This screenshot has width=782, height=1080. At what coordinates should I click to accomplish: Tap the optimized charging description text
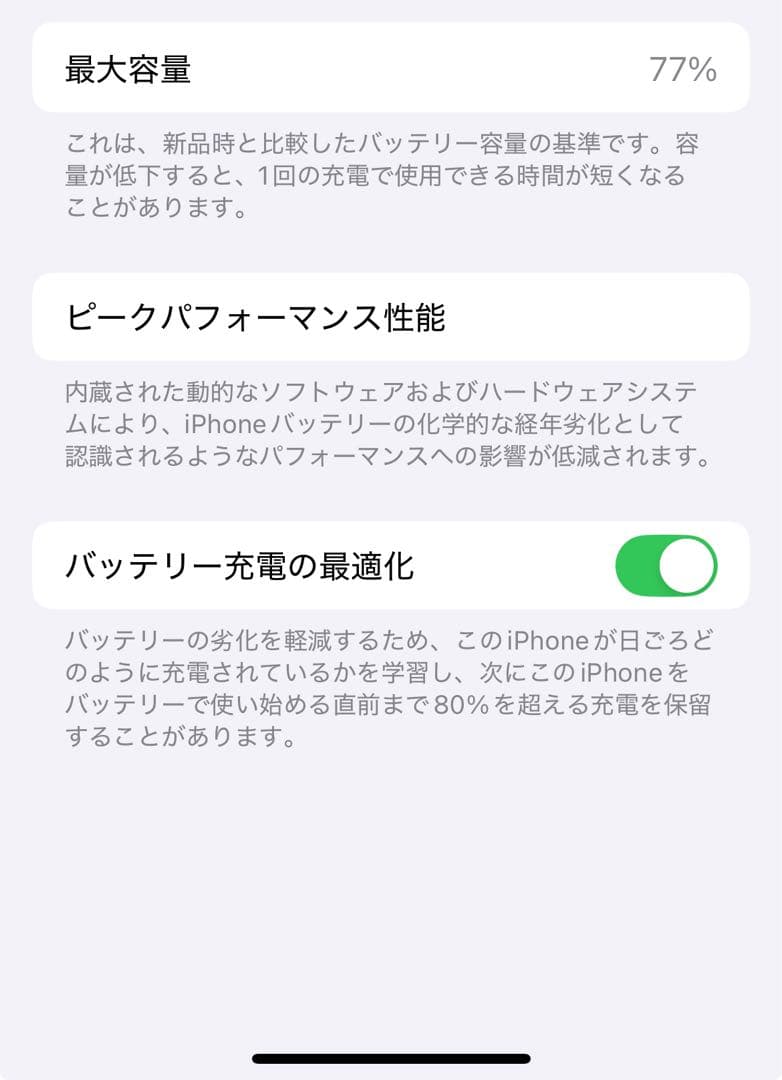(390, 686)
